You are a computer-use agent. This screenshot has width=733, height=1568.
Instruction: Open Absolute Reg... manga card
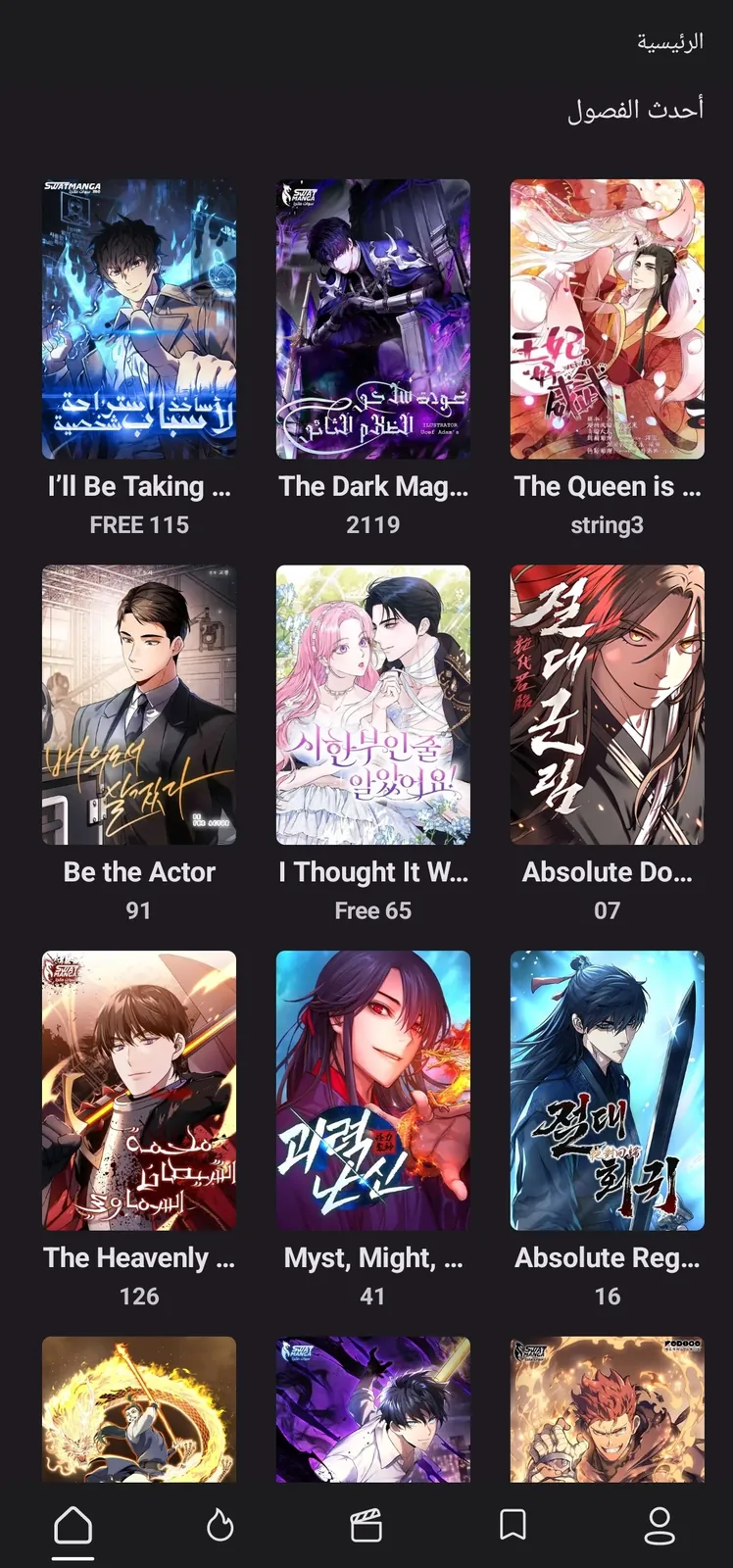point(607,1090)
